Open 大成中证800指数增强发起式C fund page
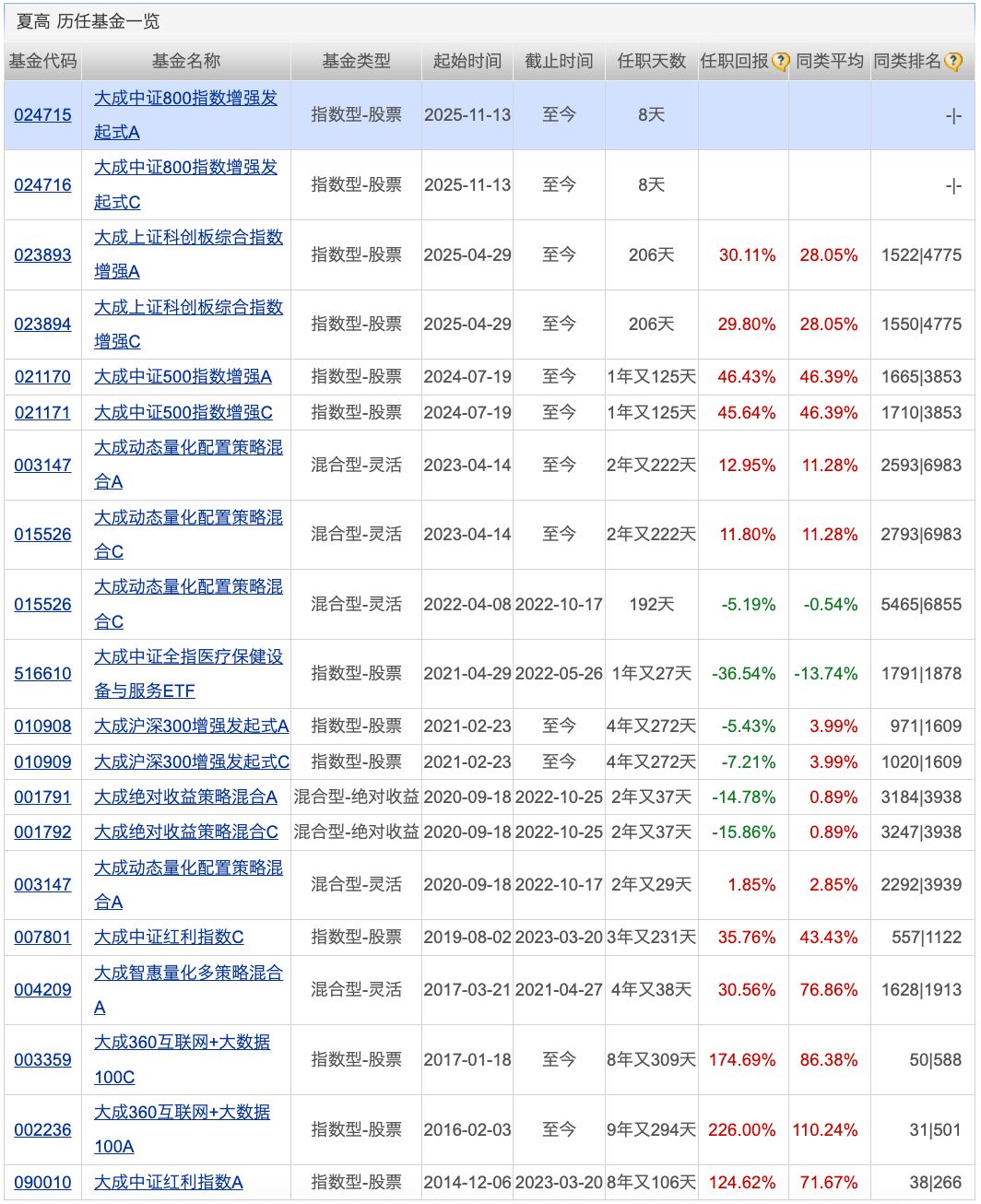 click(185, 168)
